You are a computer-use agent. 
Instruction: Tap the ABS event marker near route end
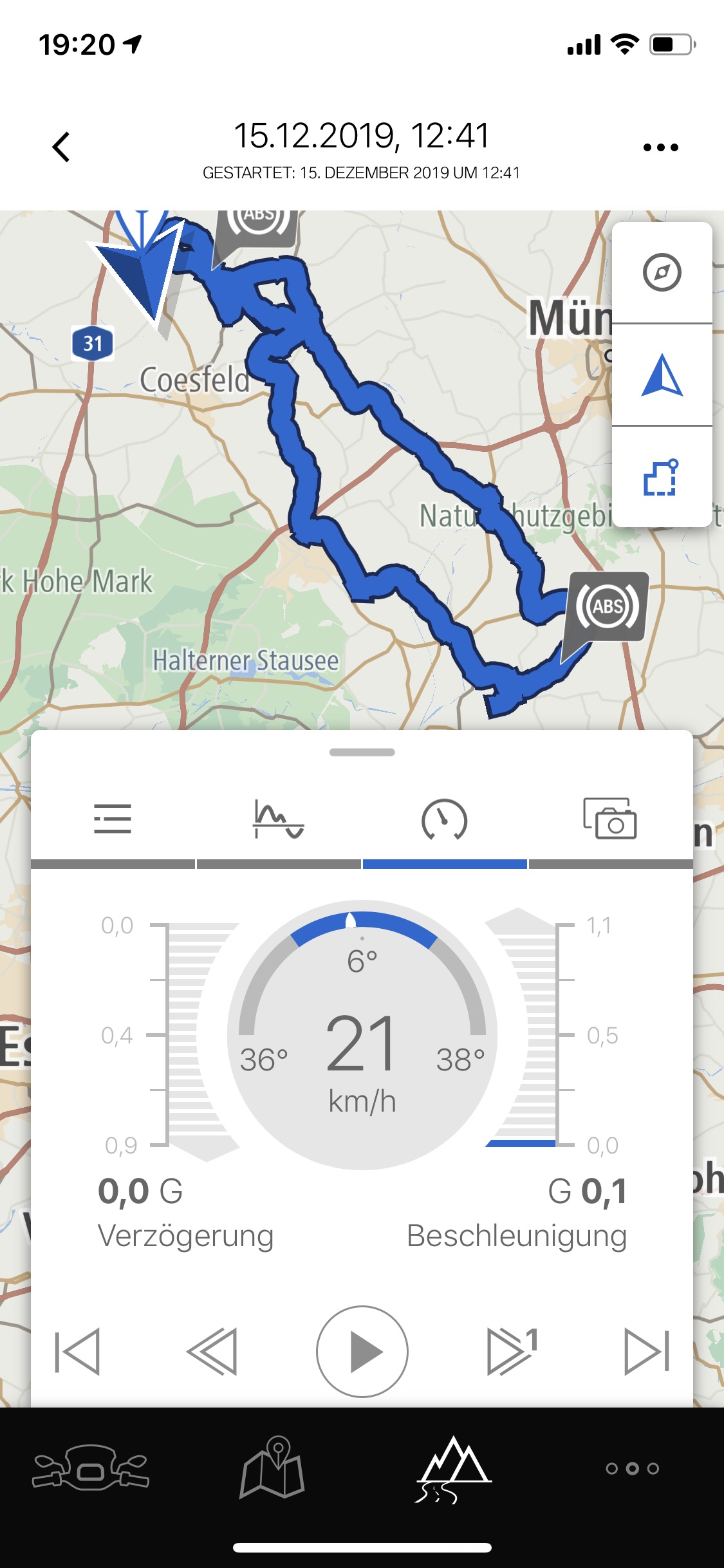click(x=608, y=606)
